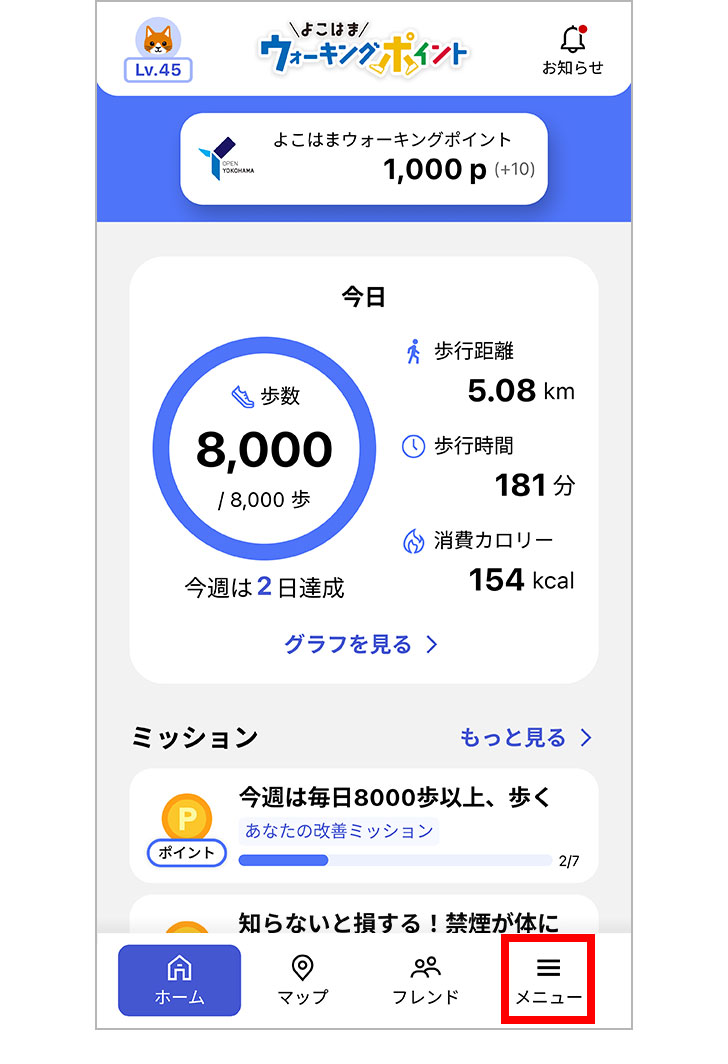The width and height of the screenshot is (728, 1064).
Task: Select the ホーム house icon
Action: [178, 967]
